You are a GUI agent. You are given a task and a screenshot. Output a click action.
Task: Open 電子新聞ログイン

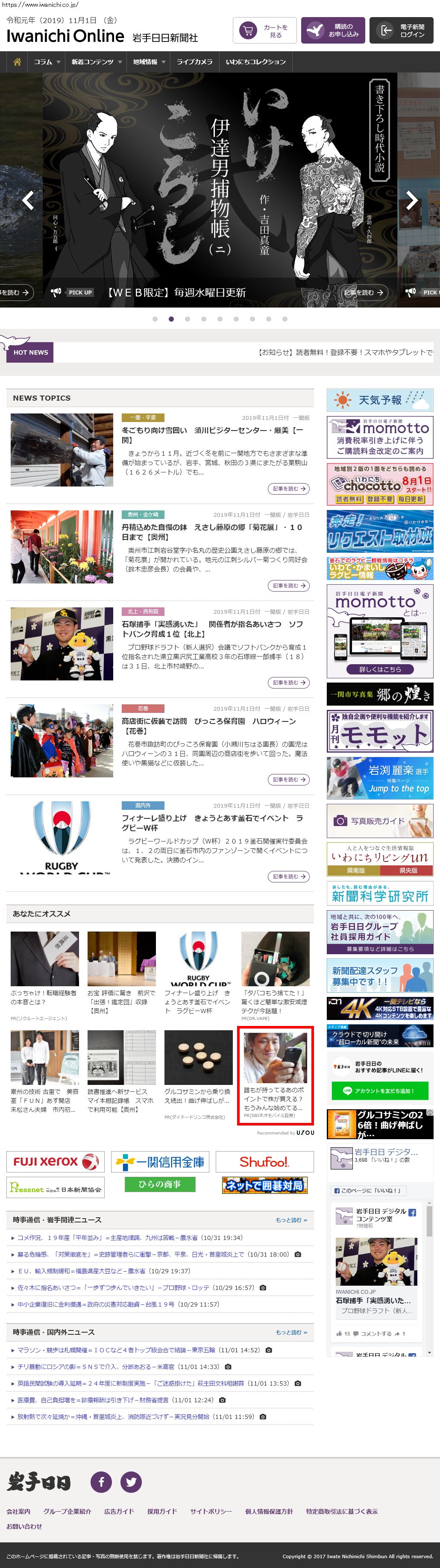click(402, 30)
